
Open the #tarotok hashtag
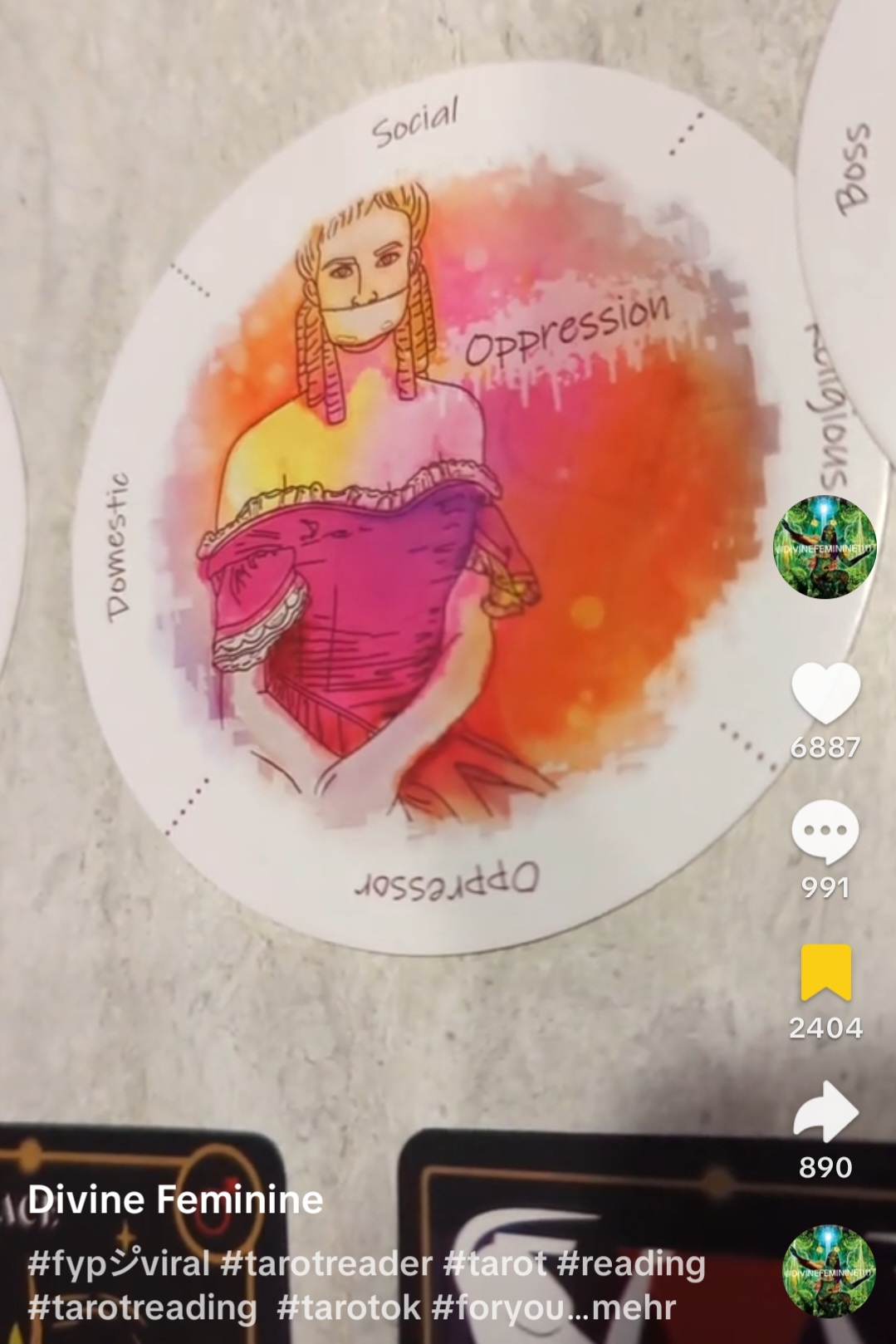[349, 1308]
